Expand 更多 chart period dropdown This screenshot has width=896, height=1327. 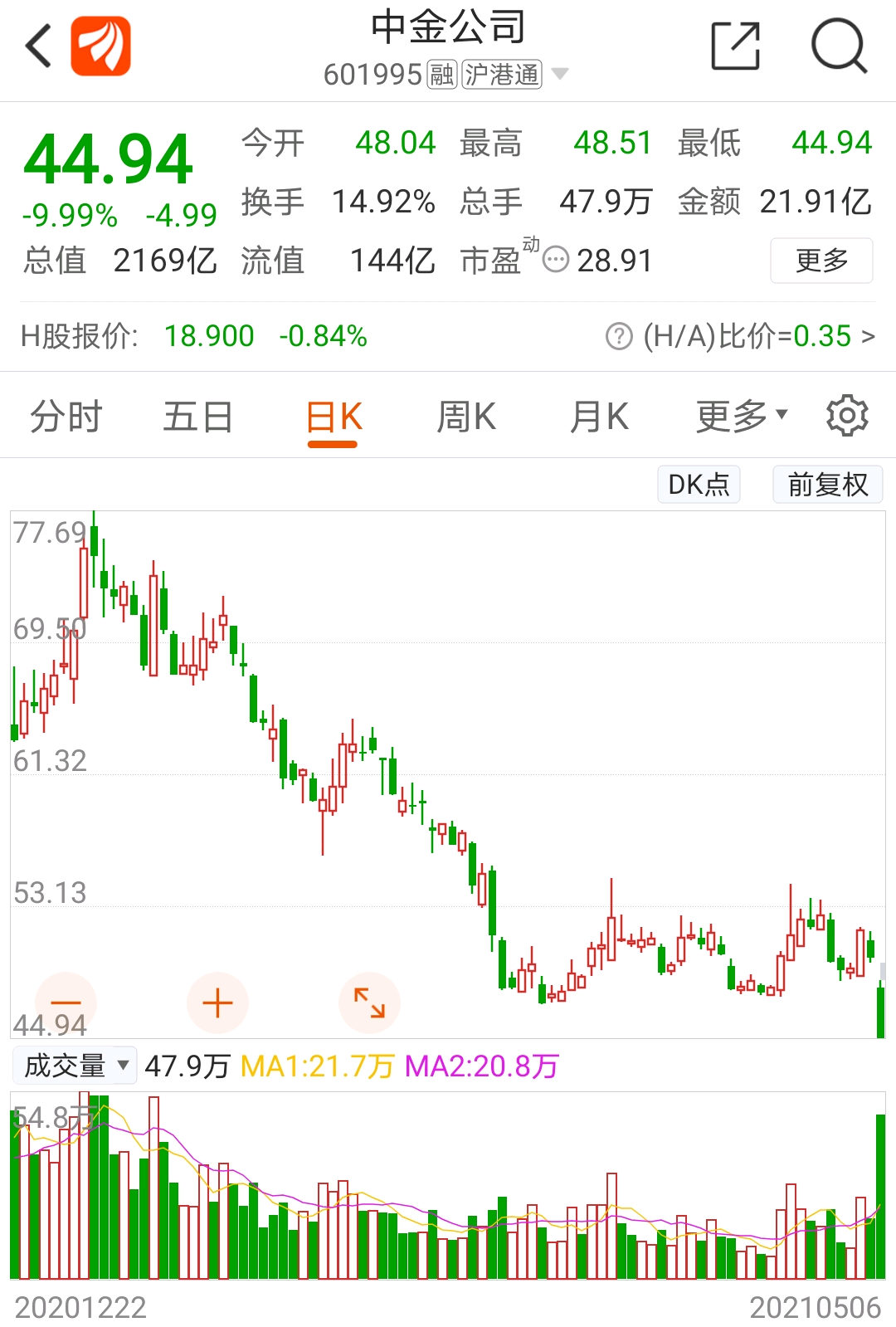[741, 416]
